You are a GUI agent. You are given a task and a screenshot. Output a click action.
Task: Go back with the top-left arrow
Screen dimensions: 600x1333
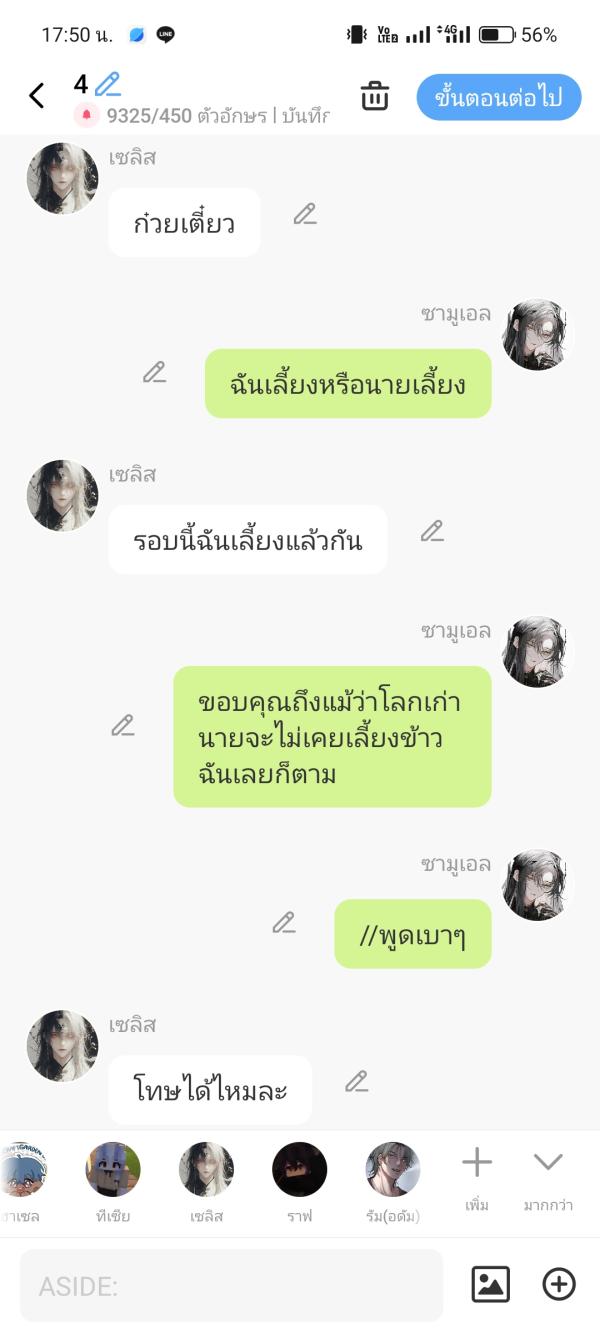pos(37,96)
